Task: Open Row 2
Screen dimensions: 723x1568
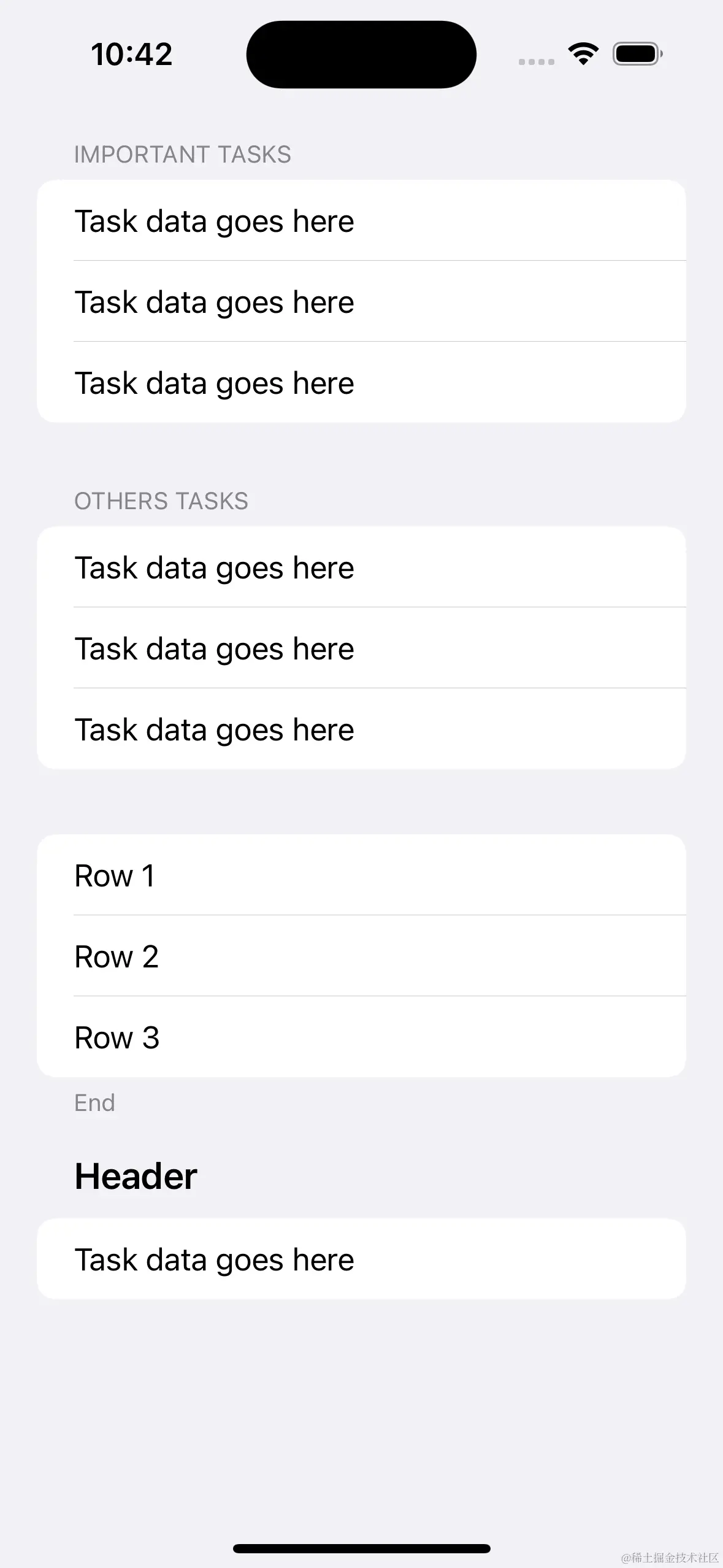Action: coord(361,956)
